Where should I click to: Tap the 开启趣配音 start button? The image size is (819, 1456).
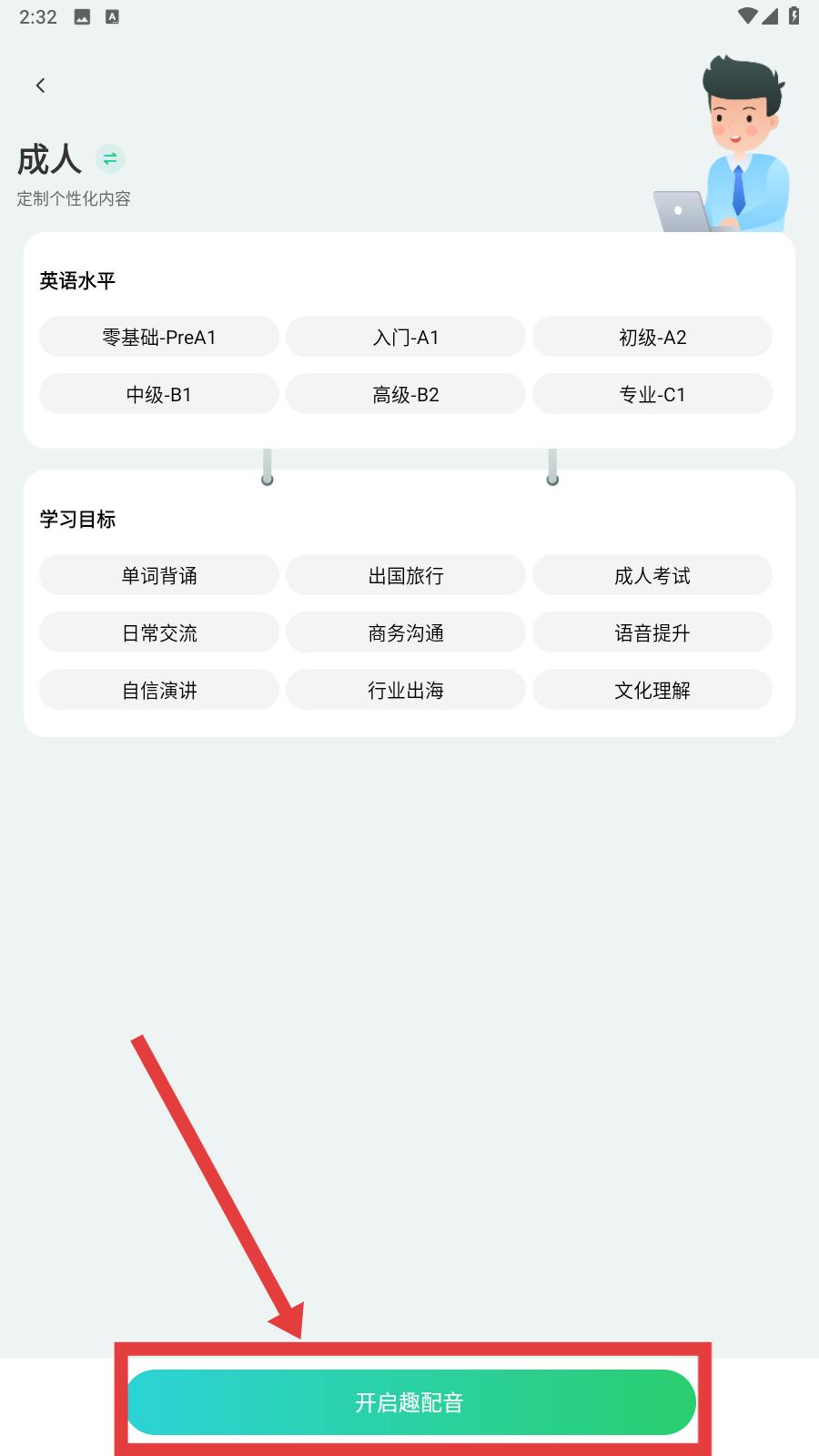[x=410, y=1402]
